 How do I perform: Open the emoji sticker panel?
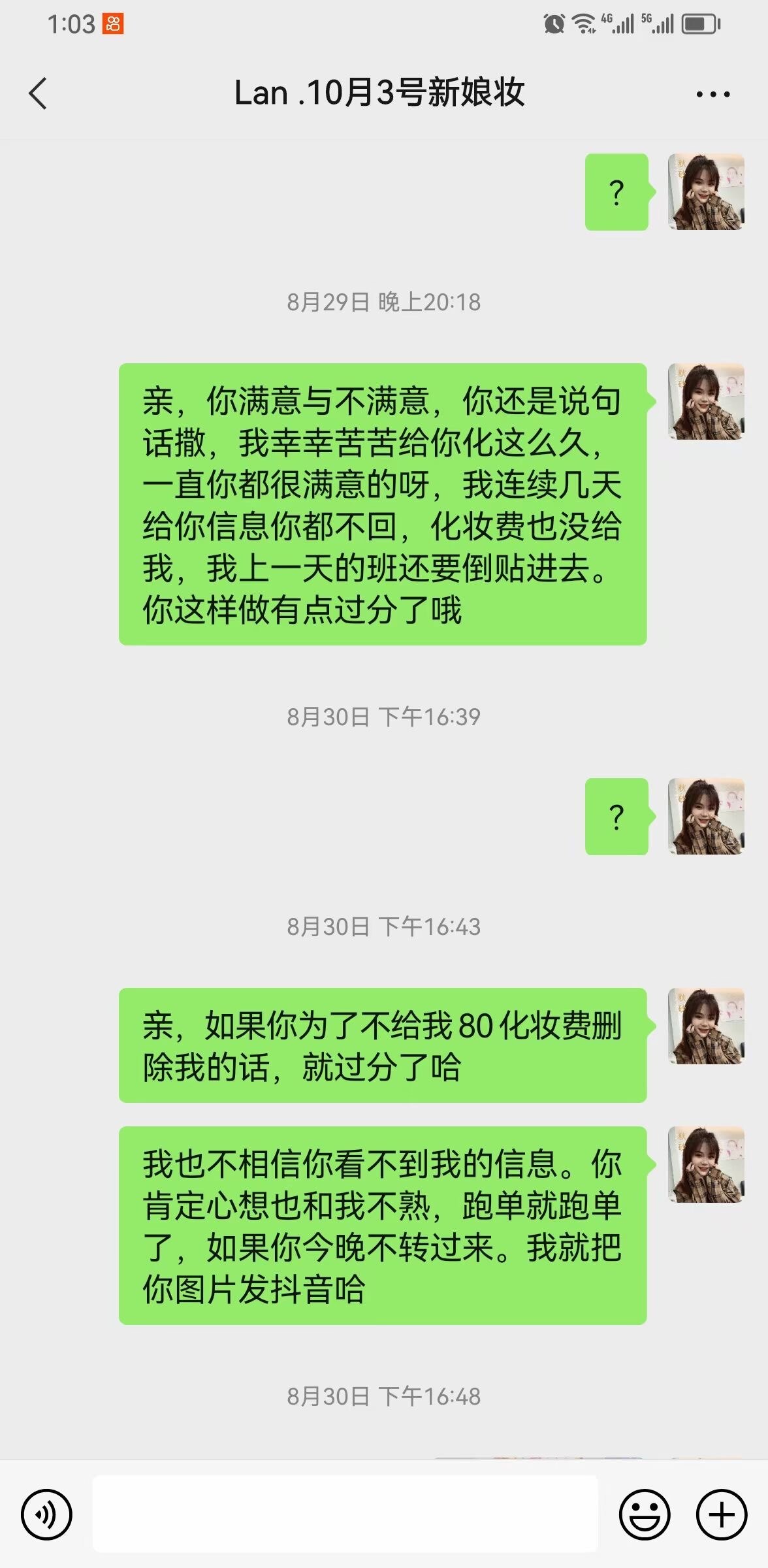point(644,1514)
